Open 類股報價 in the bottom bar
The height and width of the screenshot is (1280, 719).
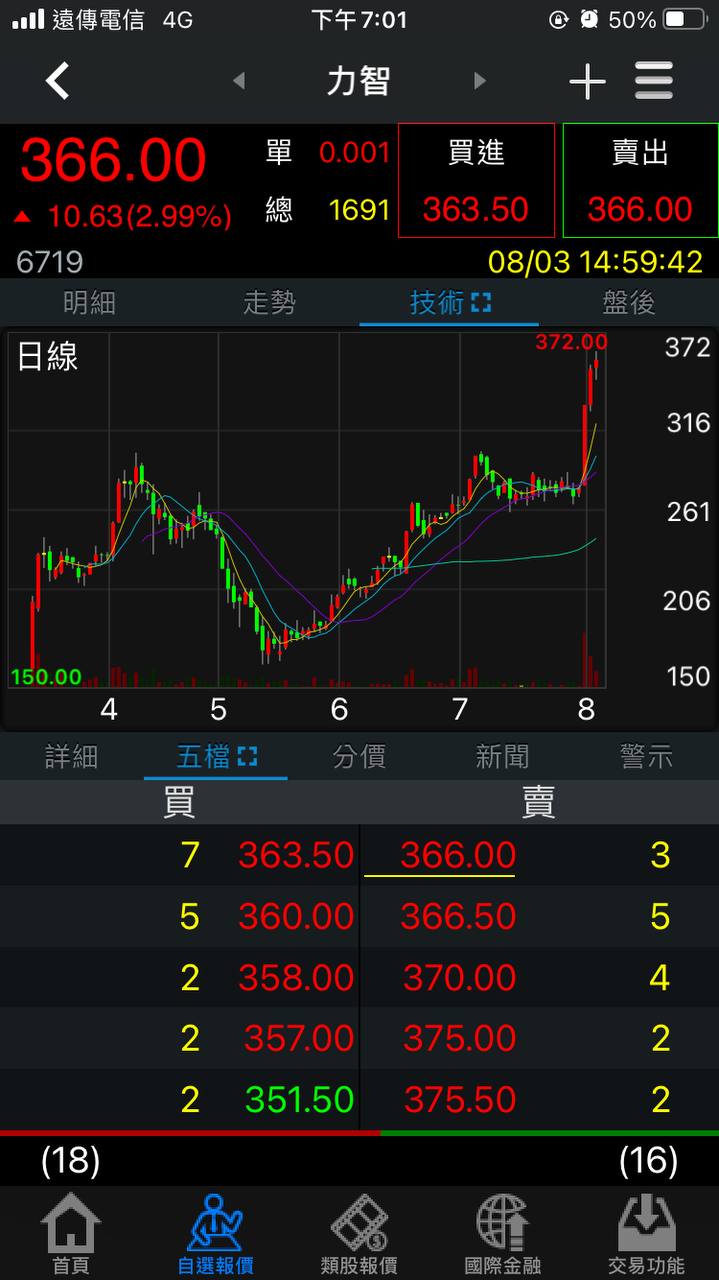pos(359,1234)
